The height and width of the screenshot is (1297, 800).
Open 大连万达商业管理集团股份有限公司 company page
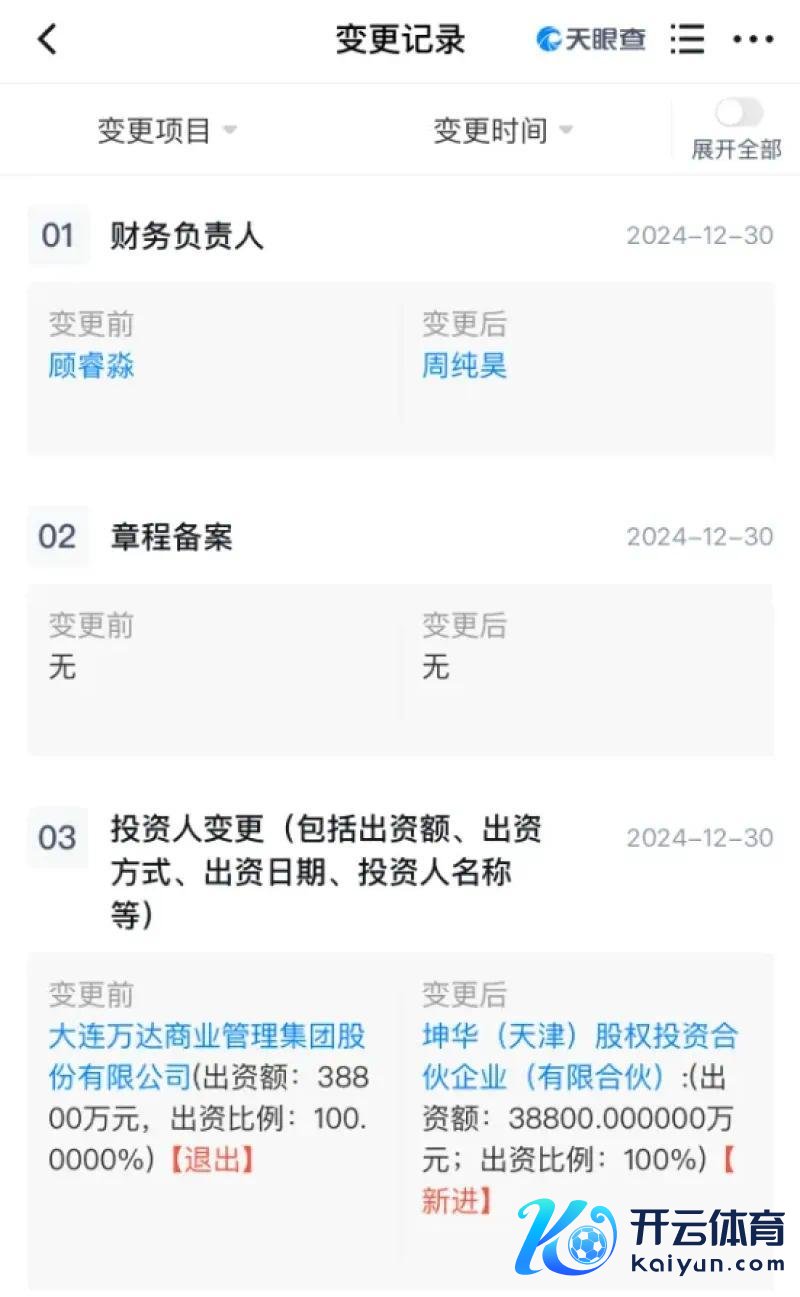(x=206, y=1036)
